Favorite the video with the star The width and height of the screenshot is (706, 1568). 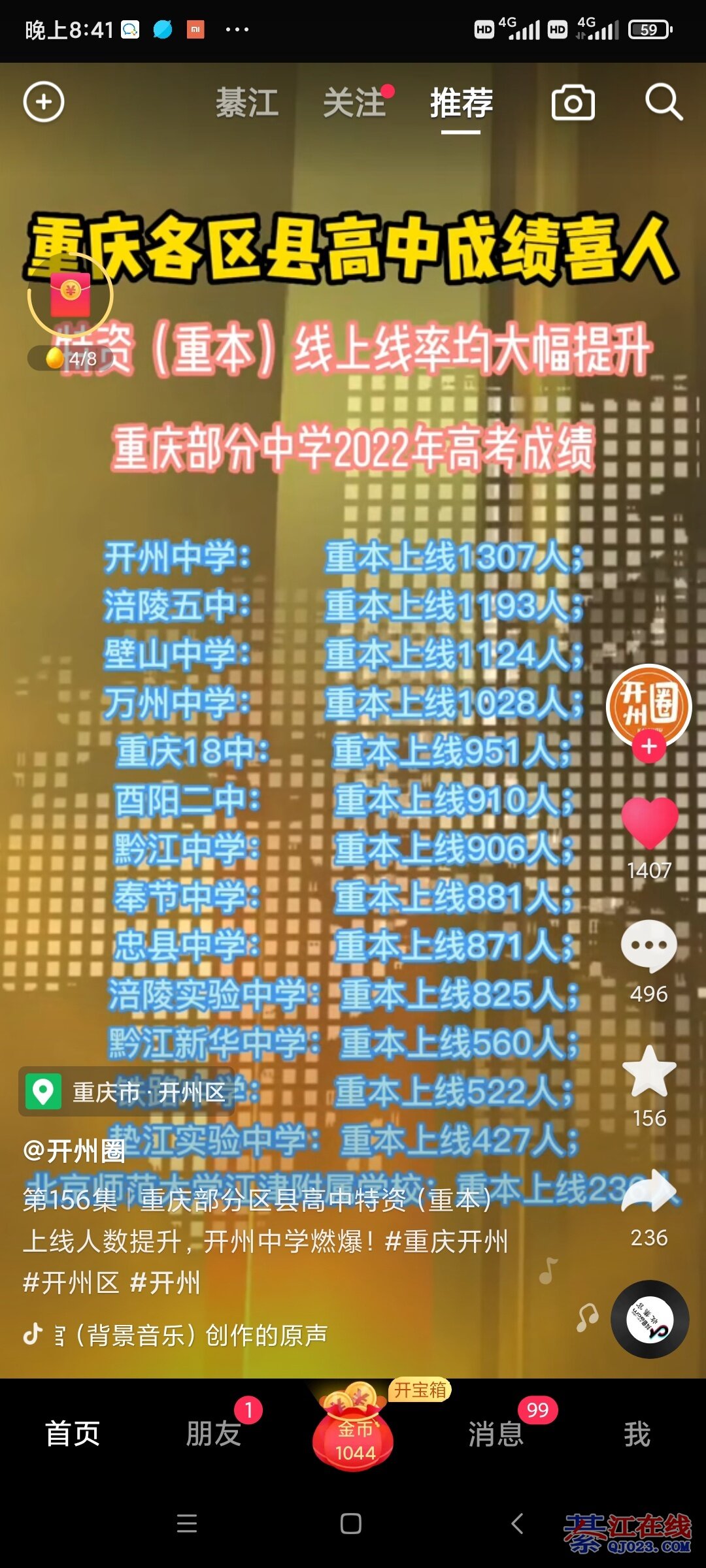tap(648, 1071)
